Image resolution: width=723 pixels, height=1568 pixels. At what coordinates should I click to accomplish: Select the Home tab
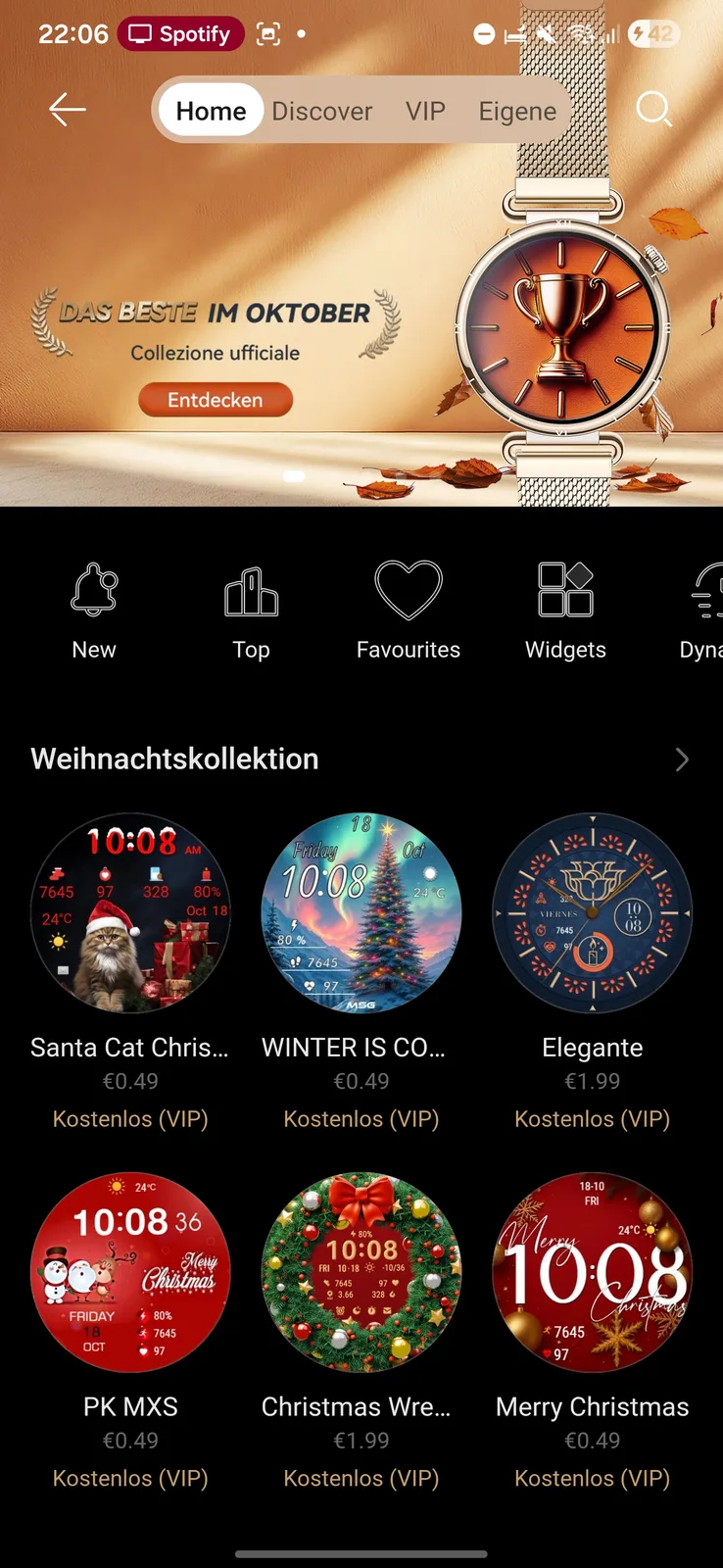(211, 111)
